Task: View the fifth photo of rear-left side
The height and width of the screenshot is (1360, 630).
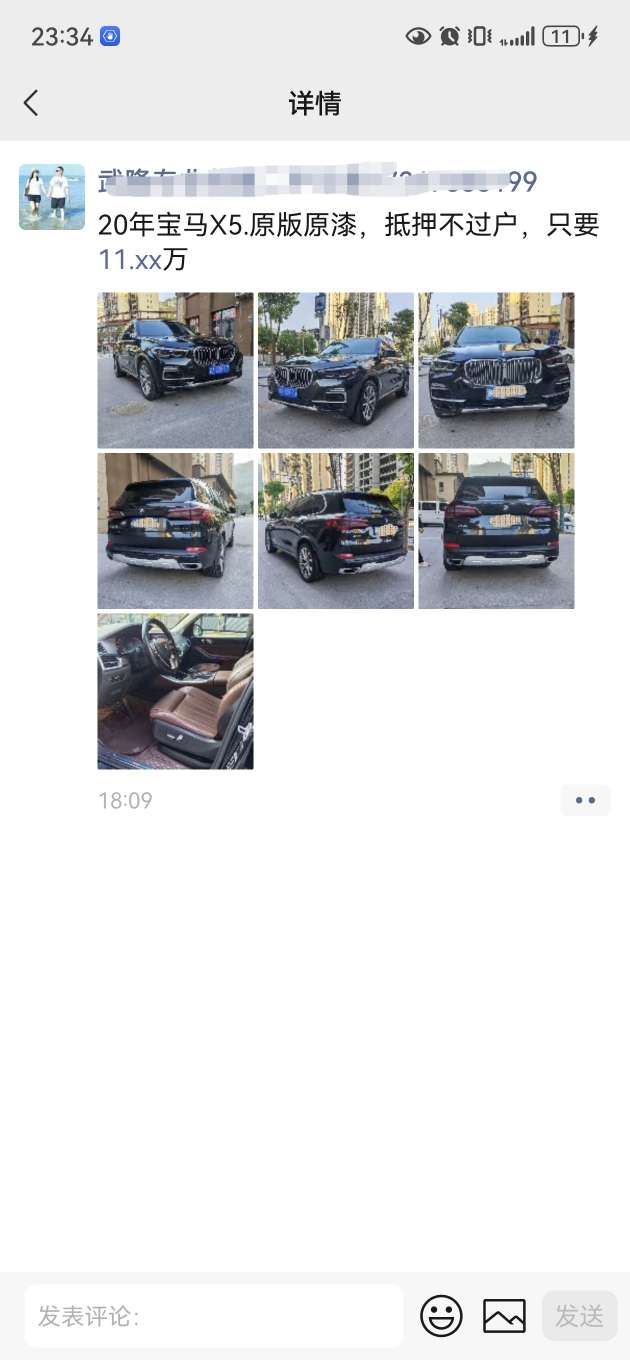Action: click(336, 531)
